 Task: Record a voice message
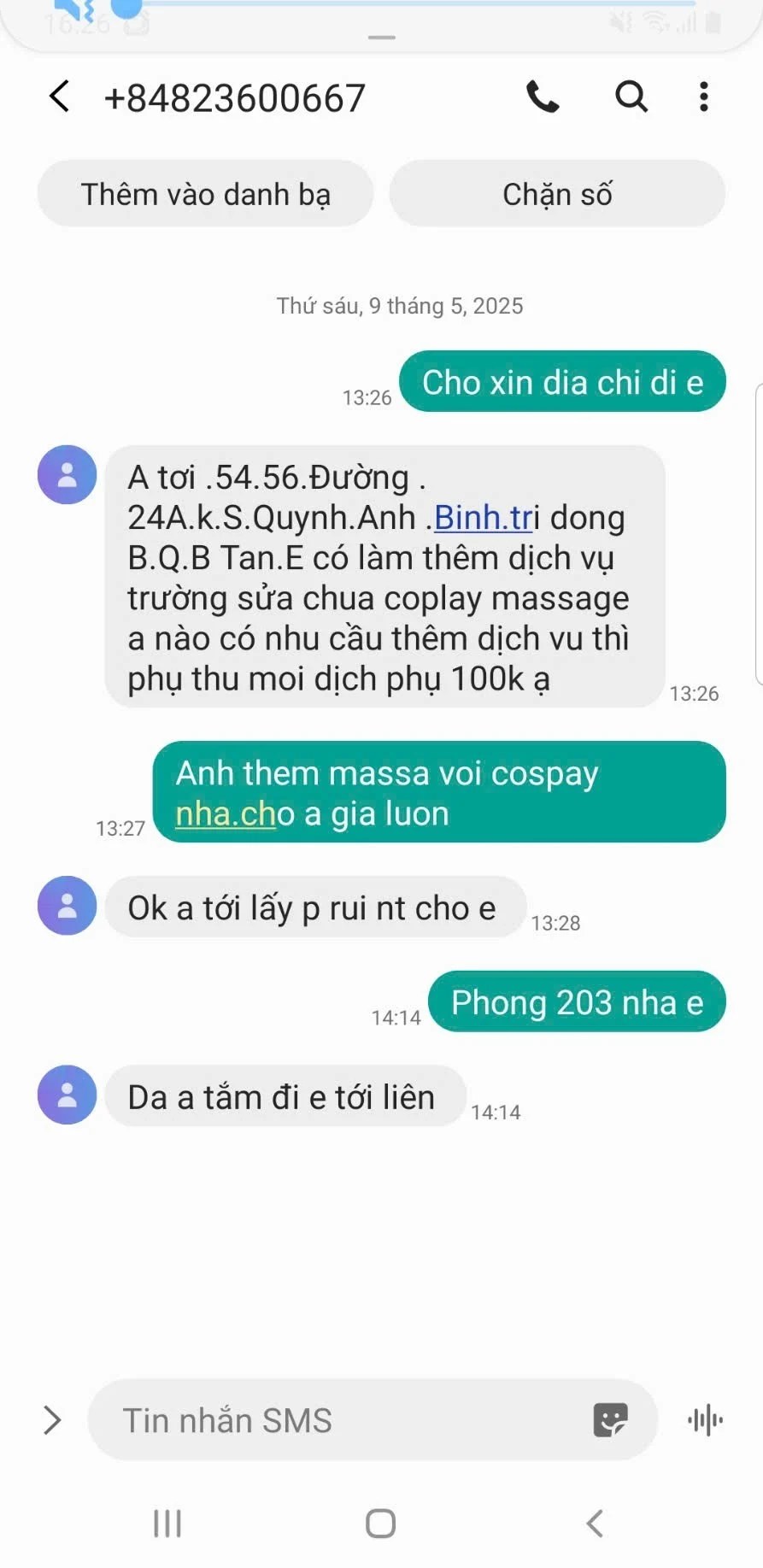click(x=705, y=1420)
